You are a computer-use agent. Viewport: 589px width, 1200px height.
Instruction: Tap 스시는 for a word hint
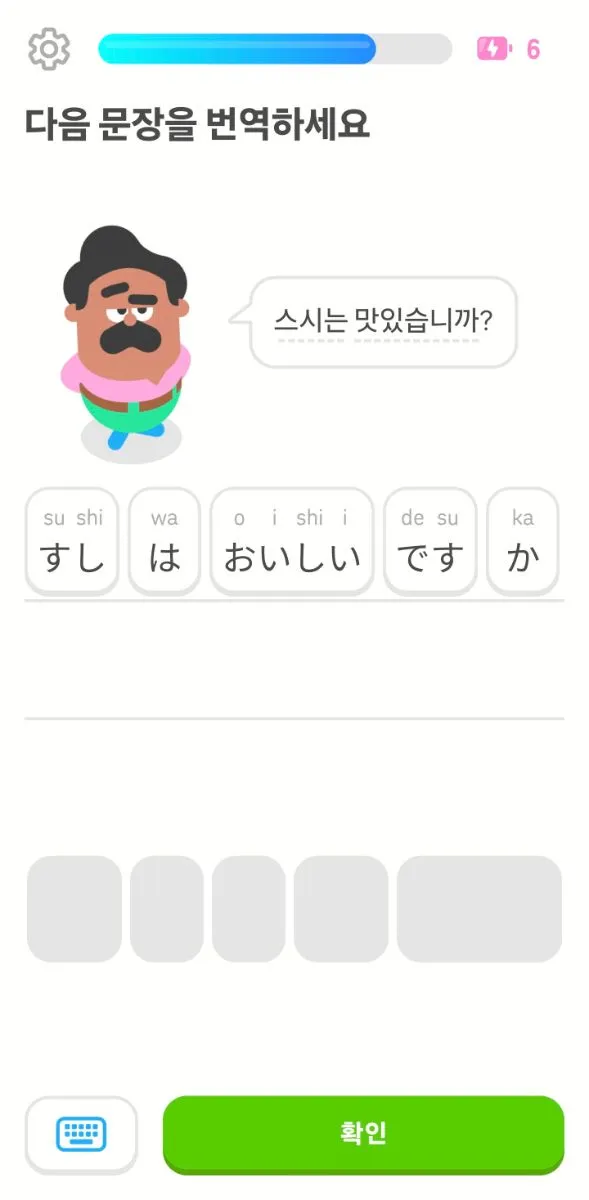(x=310, y=321)
